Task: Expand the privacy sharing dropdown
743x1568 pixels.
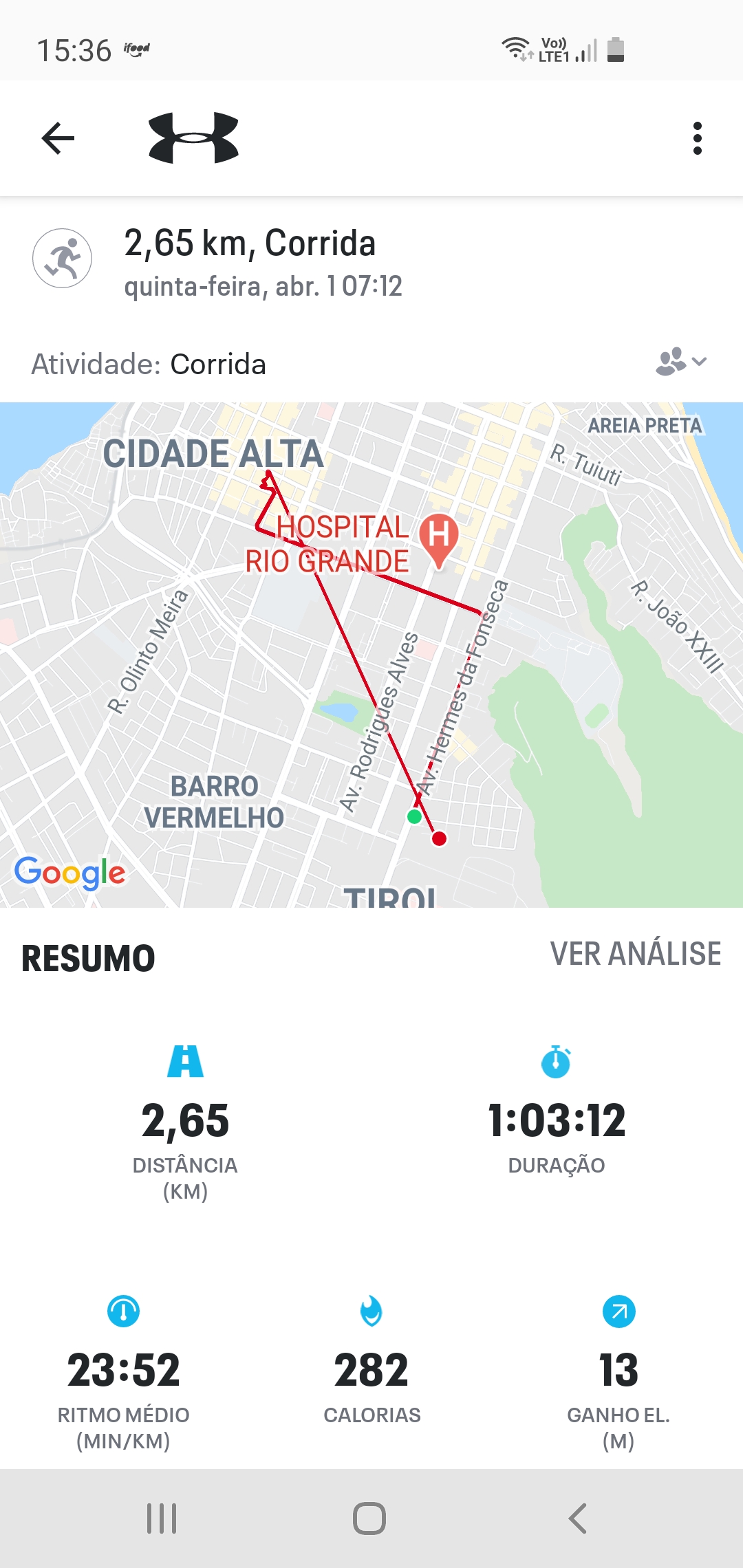Action: pyautogui.click(x=681, y=362)
